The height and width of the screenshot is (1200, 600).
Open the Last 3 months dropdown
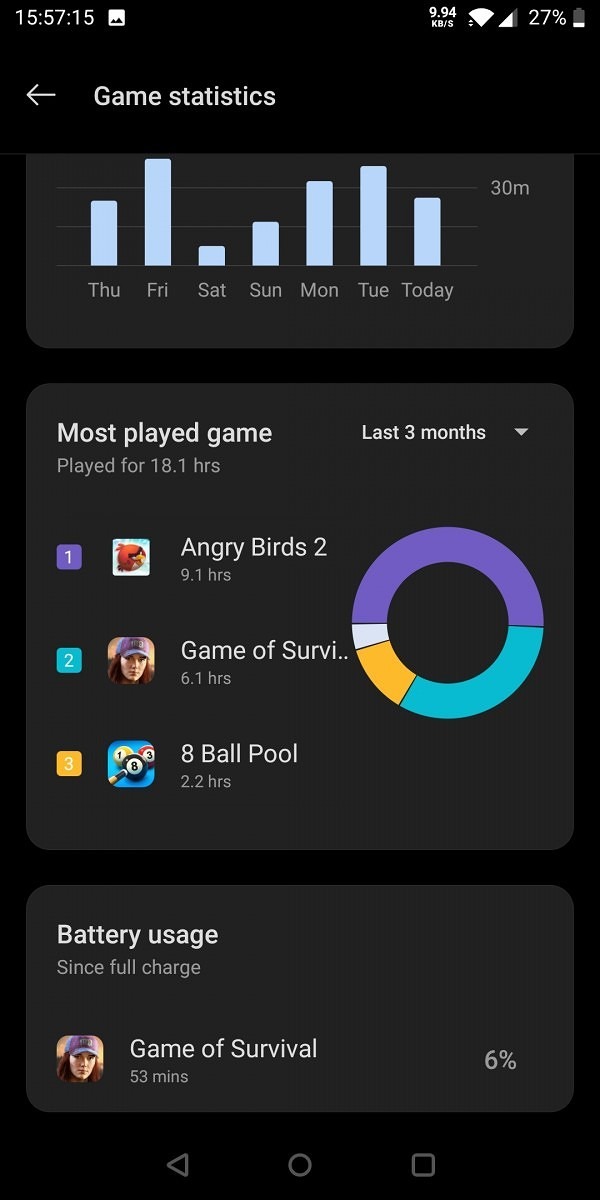444,433
